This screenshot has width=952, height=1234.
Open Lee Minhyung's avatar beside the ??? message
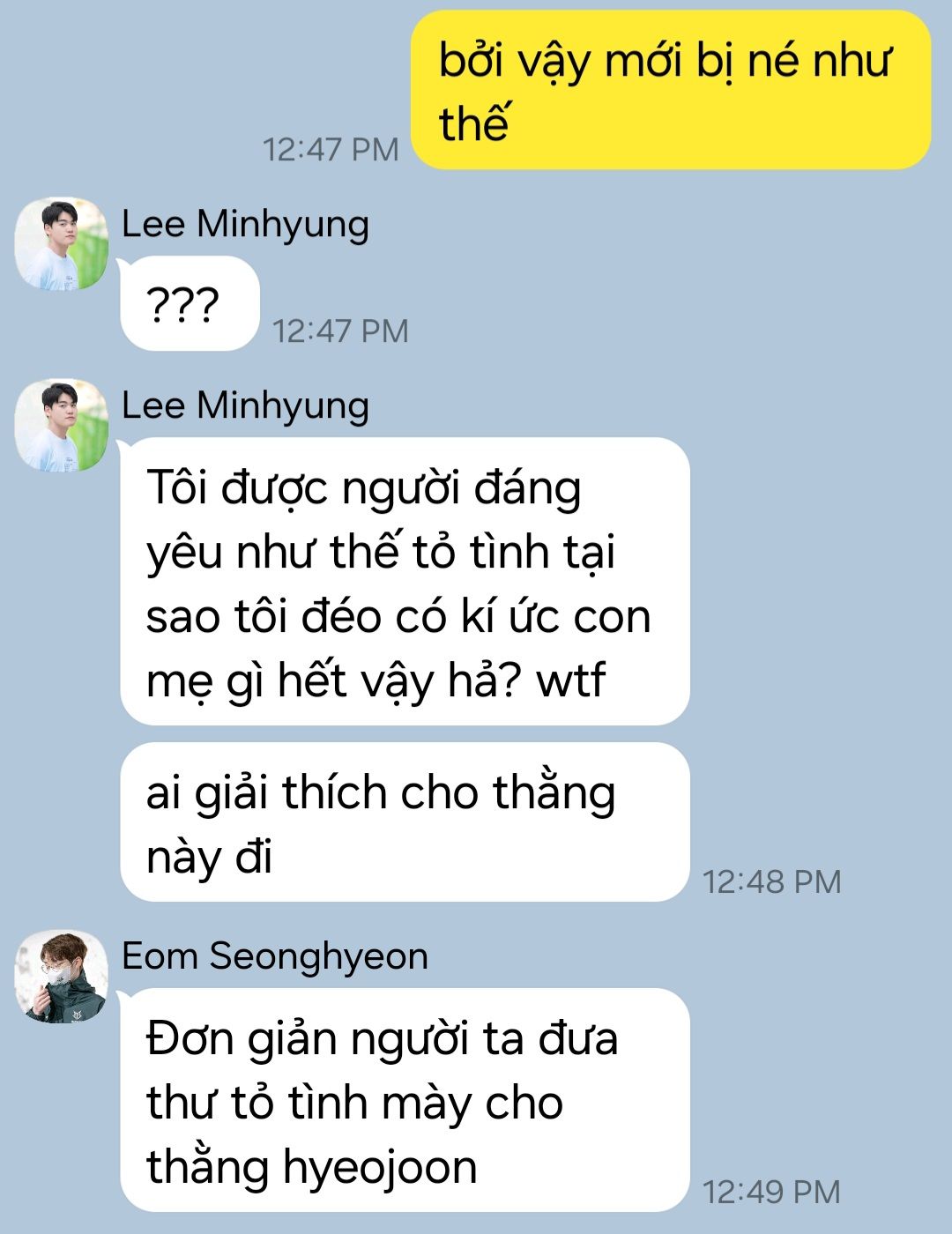62,244
